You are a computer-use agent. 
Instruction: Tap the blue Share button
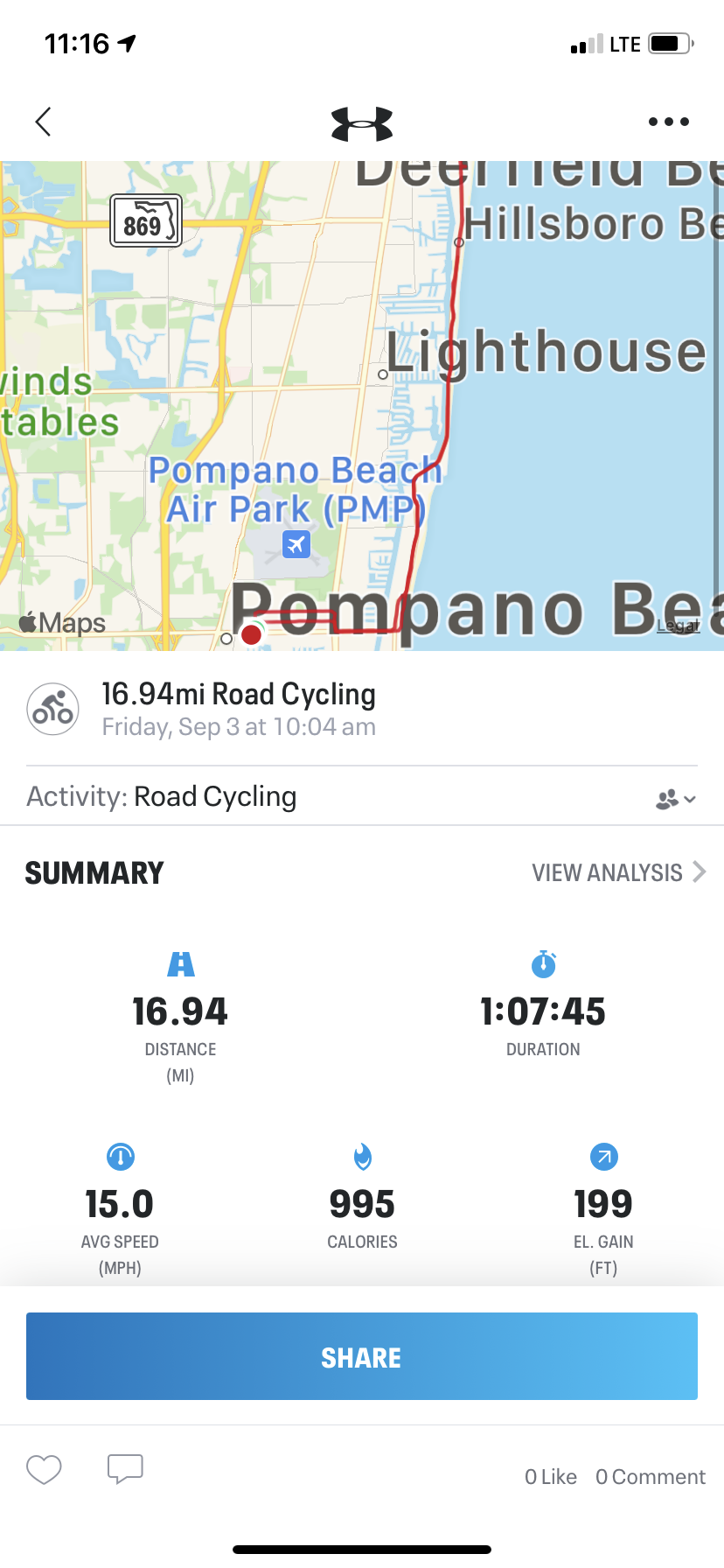[362, 1356]
